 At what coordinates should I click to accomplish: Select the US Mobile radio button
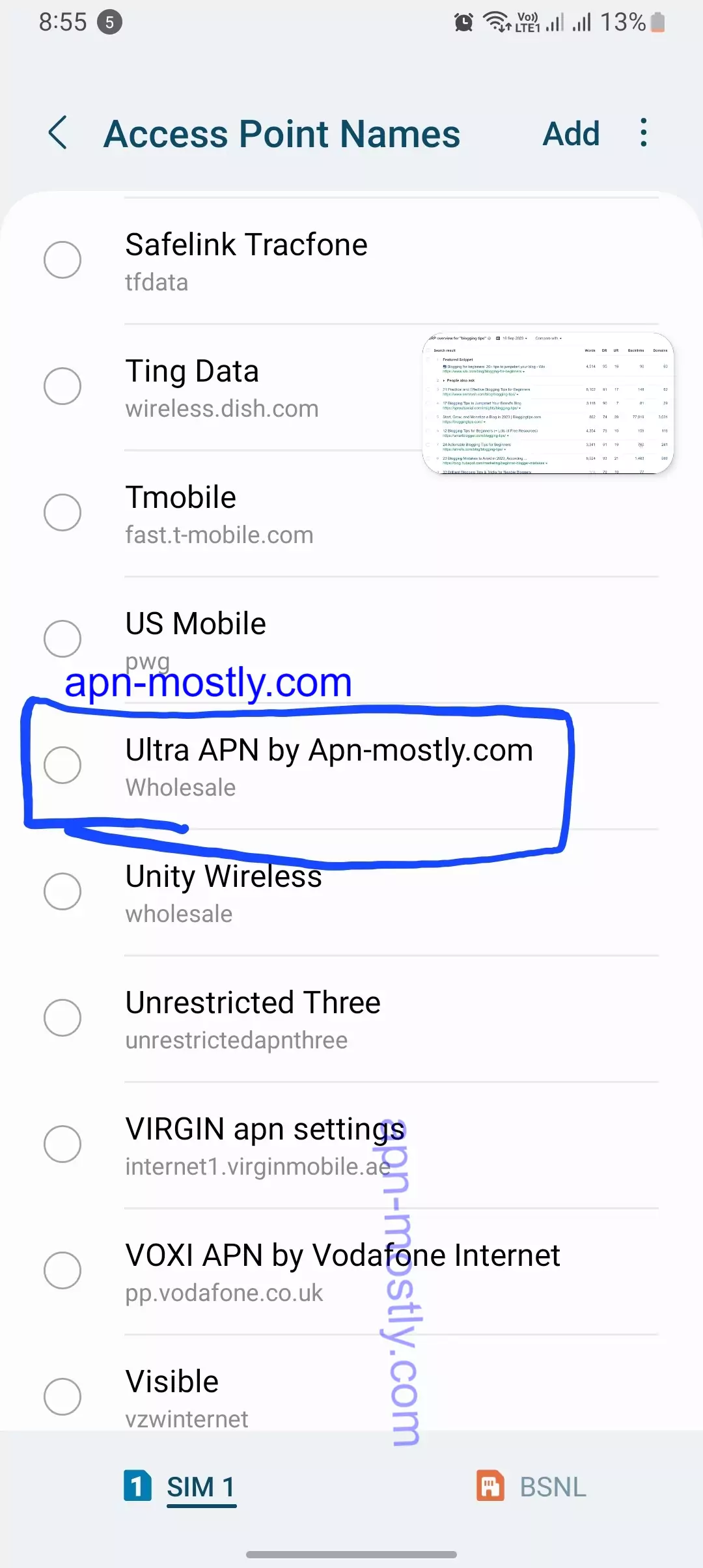point(62,639)
